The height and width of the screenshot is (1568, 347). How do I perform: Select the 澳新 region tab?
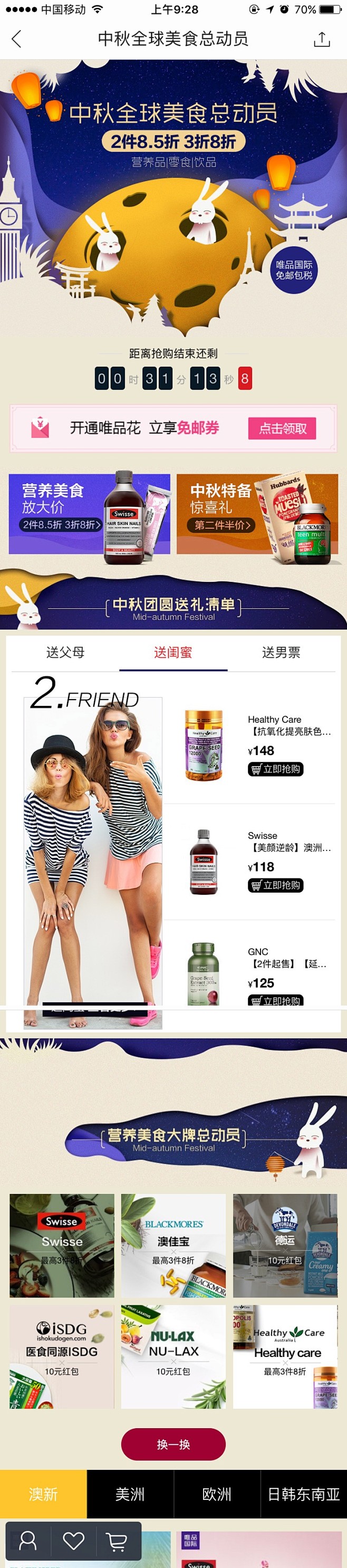pyautogui.click(x=43, y=1494)
